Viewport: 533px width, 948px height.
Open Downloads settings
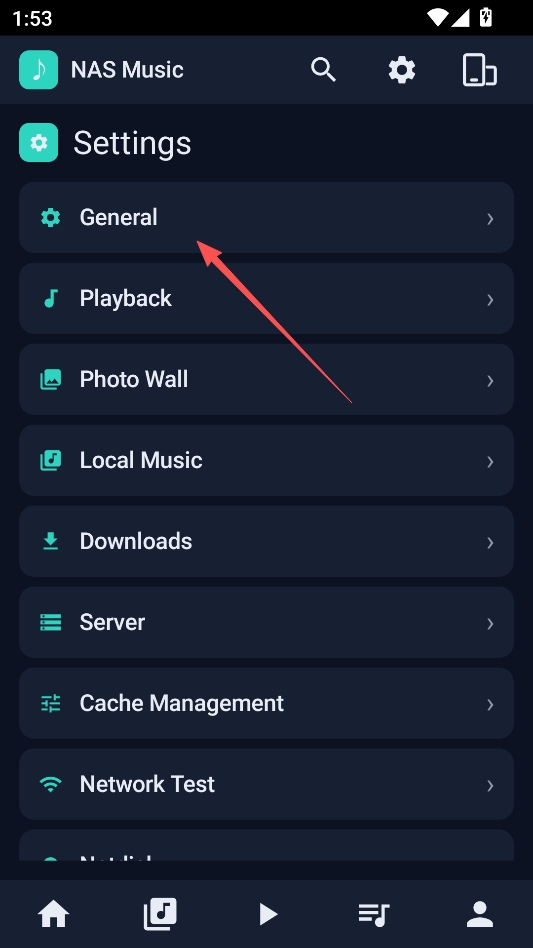pos(266,542)
